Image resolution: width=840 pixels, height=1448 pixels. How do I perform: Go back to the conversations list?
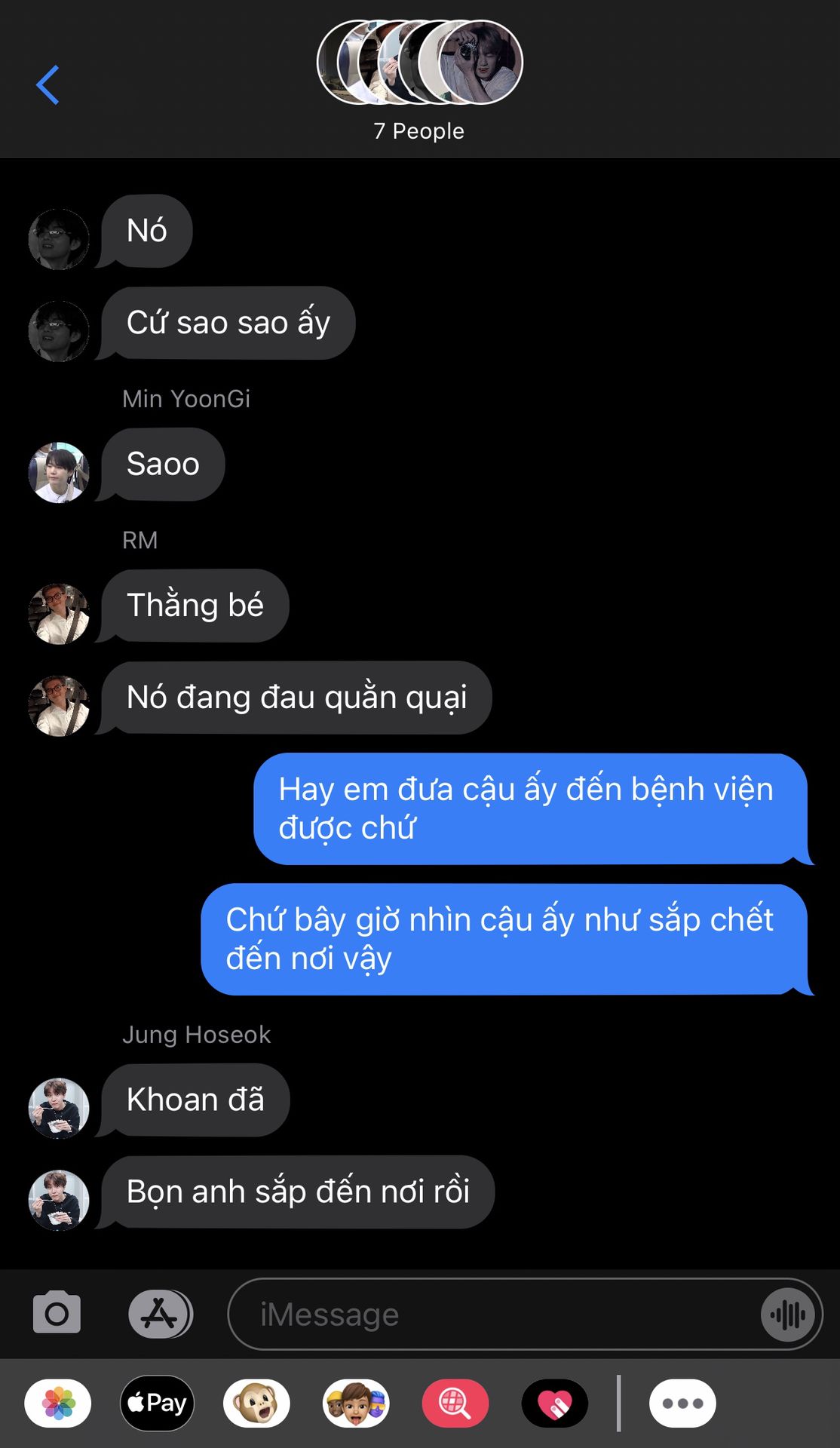click(48, 84)
